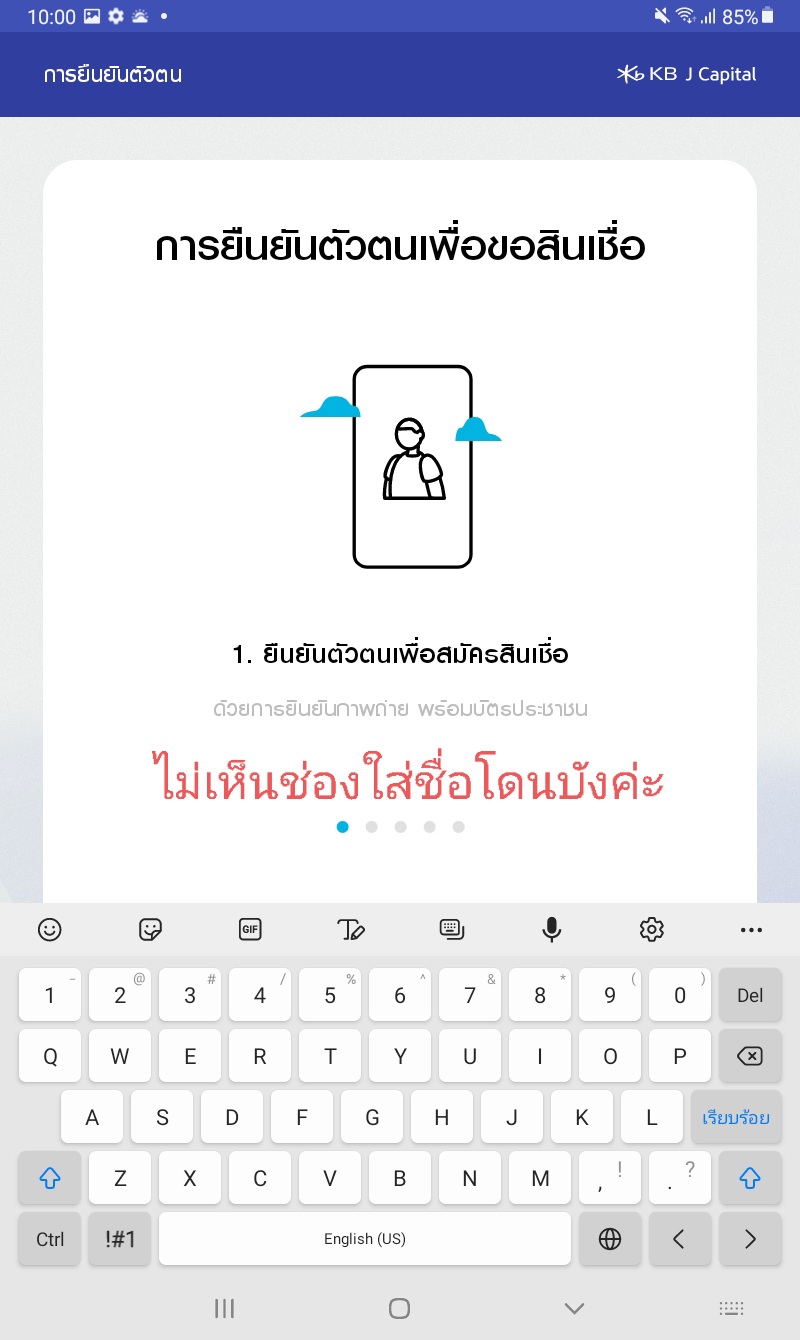Open the keyboard sticker panel
This screenshot has height=1340, width=800.
coord(150,930)
